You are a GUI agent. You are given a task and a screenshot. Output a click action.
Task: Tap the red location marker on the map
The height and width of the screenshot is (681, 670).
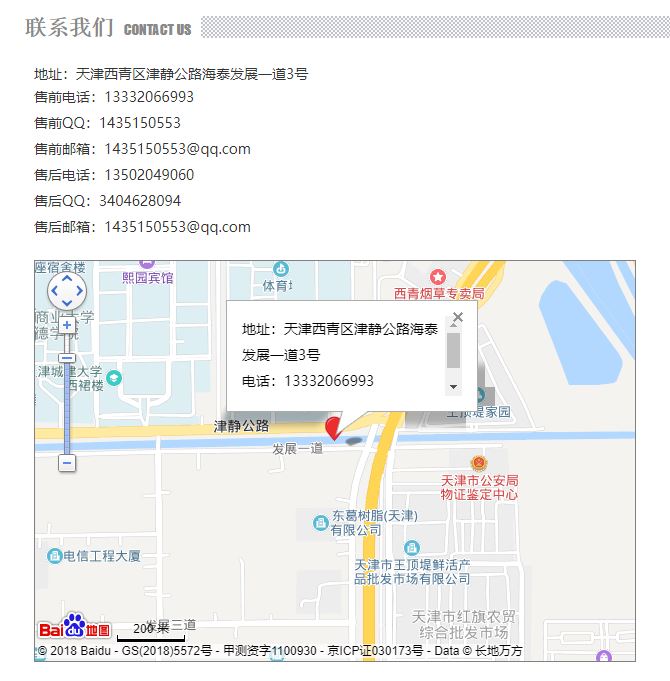333,428
